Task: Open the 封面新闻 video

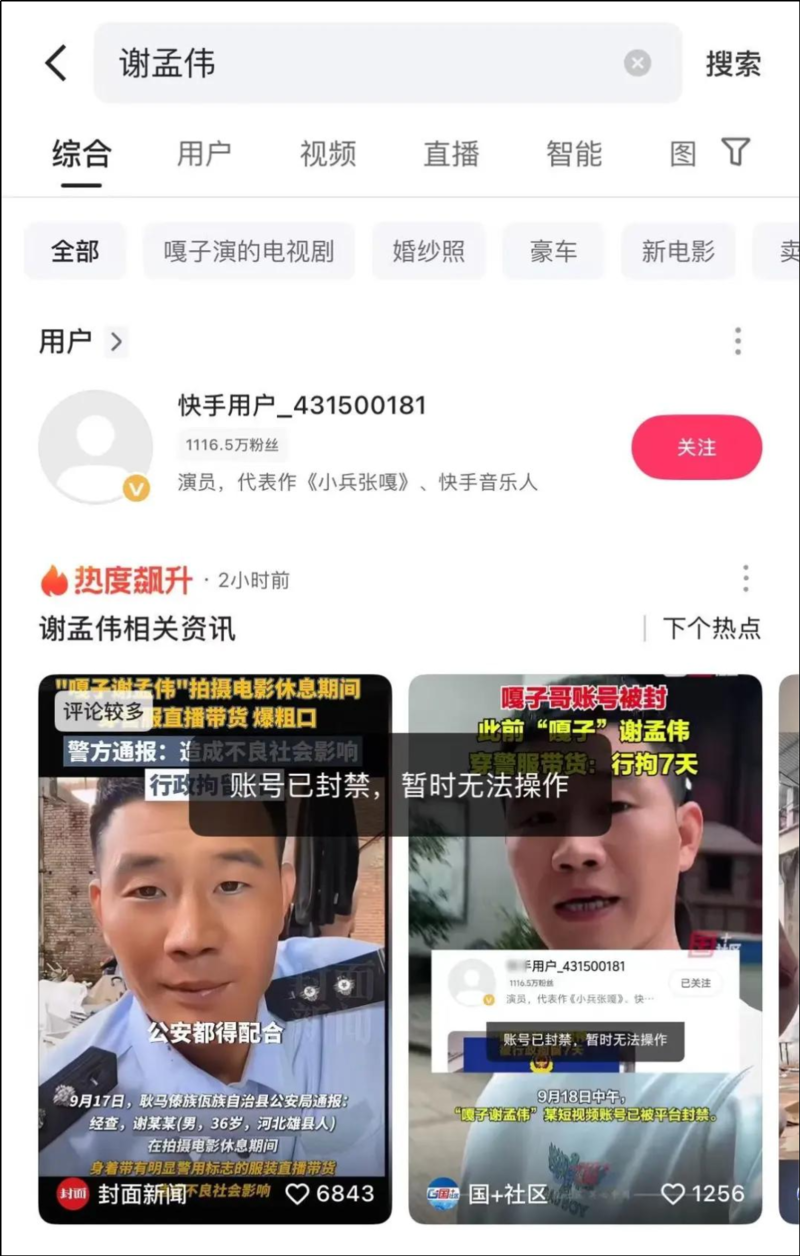Action: [x=215, y=950]
